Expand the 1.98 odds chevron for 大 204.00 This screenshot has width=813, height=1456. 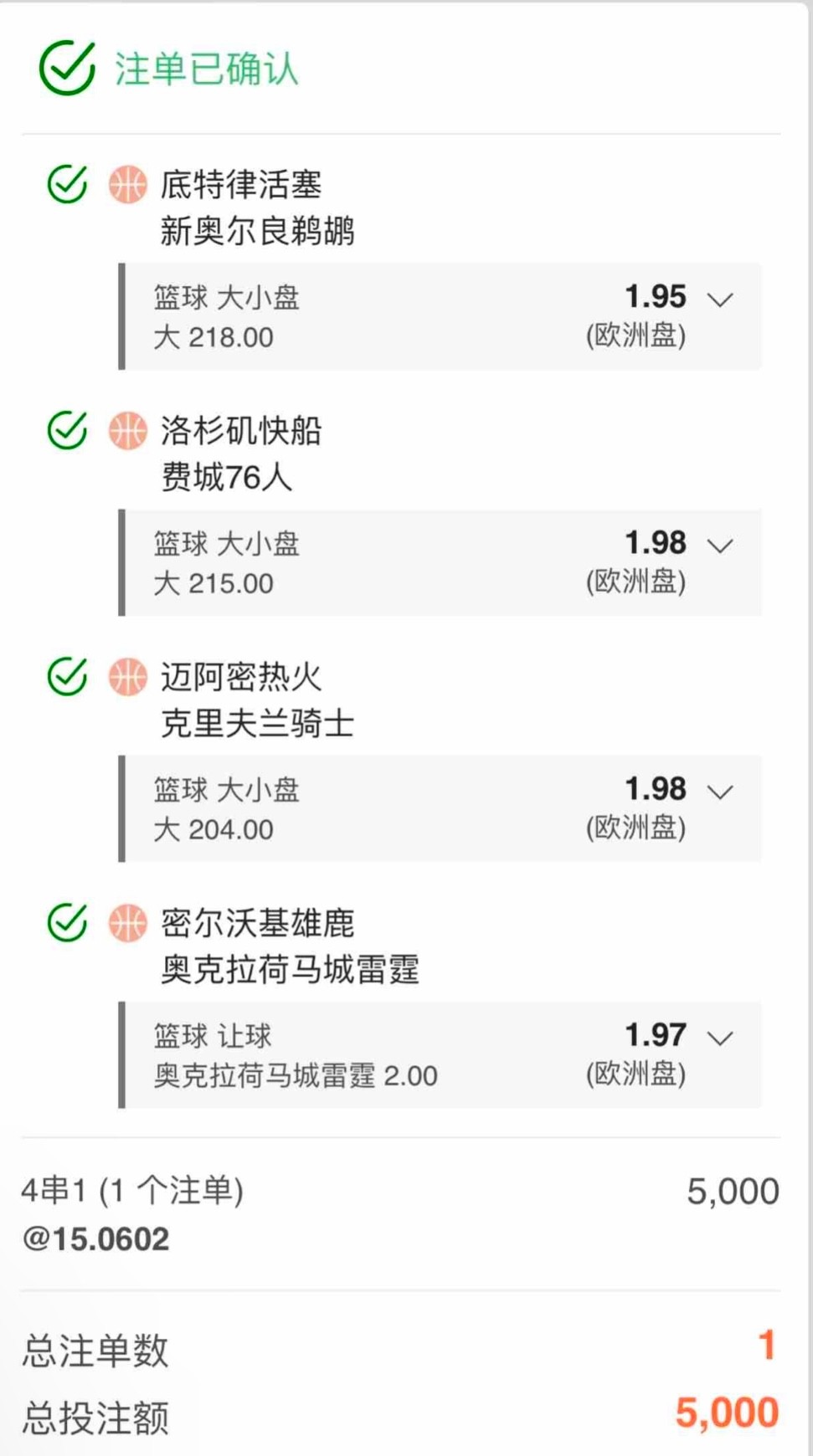coord(719,792)
